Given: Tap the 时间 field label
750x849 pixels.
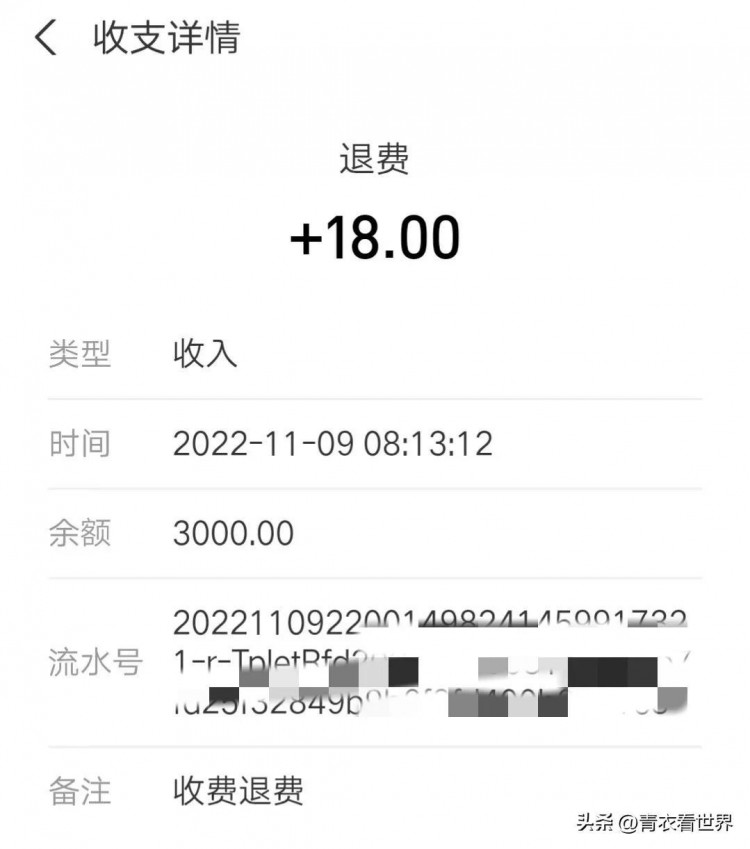Looking at the screenshot, I should coord(81,443).
